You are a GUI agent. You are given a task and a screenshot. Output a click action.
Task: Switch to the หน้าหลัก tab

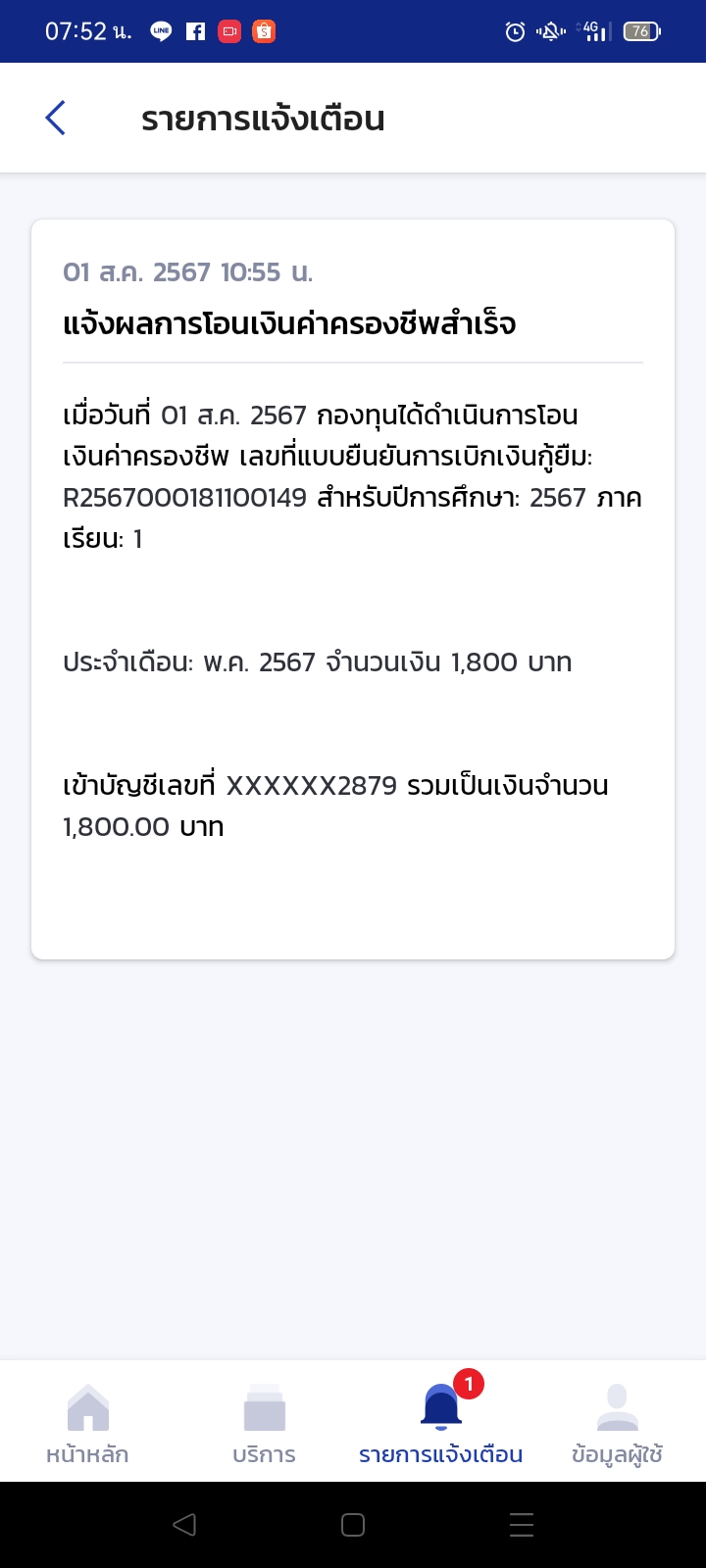[88, 1423]
